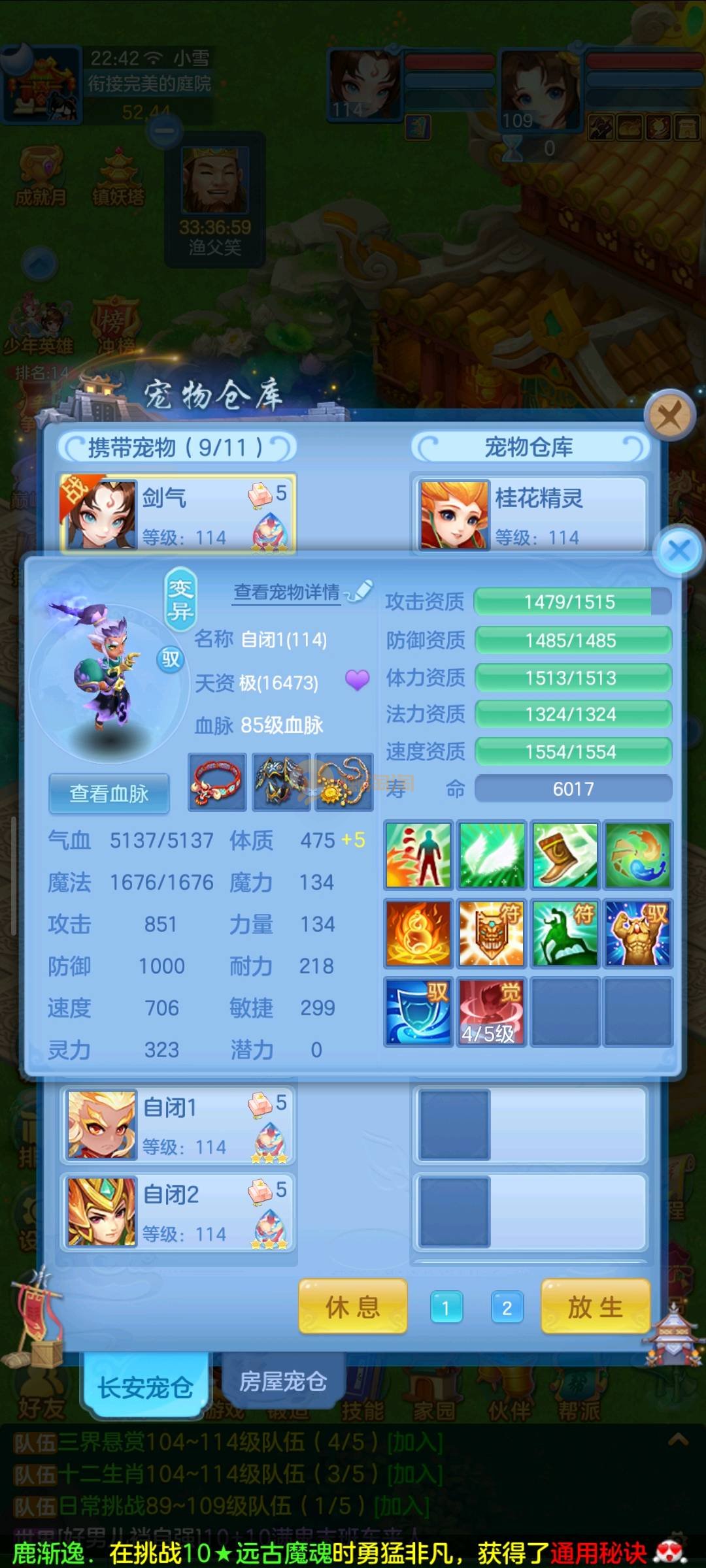Tap the red bracelet equipment slot
The height and width of the screenshot is (1568, 706).
(x=217, y=782)
